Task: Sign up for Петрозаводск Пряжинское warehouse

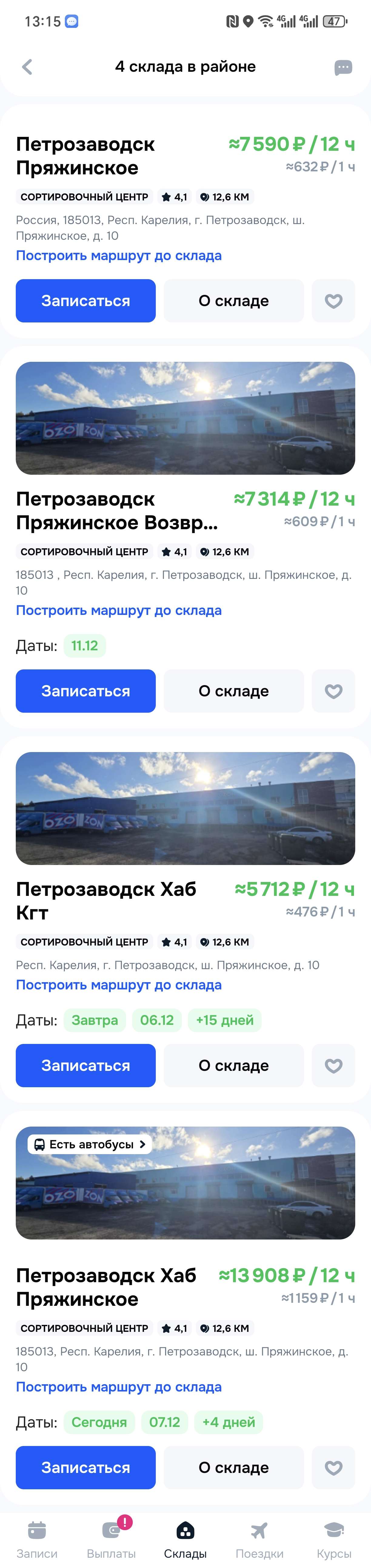Action: [85, 301]
